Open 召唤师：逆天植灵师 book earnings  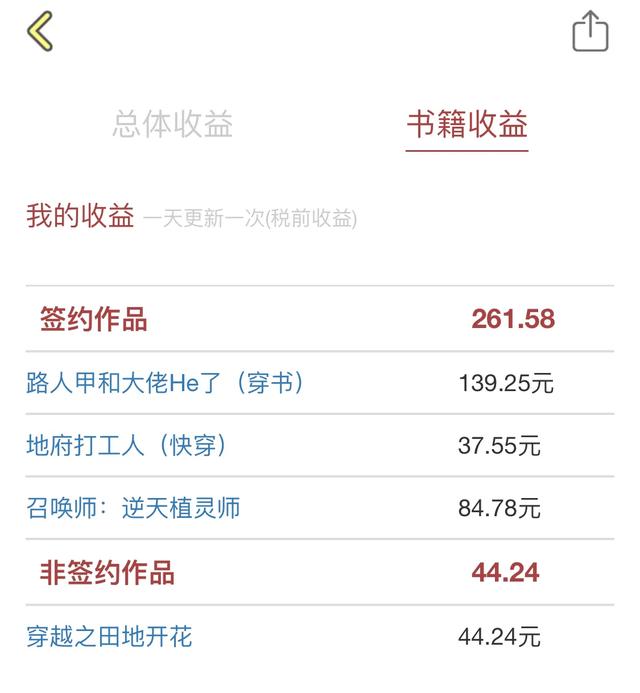pyautogui.click(x=133, y=508)
